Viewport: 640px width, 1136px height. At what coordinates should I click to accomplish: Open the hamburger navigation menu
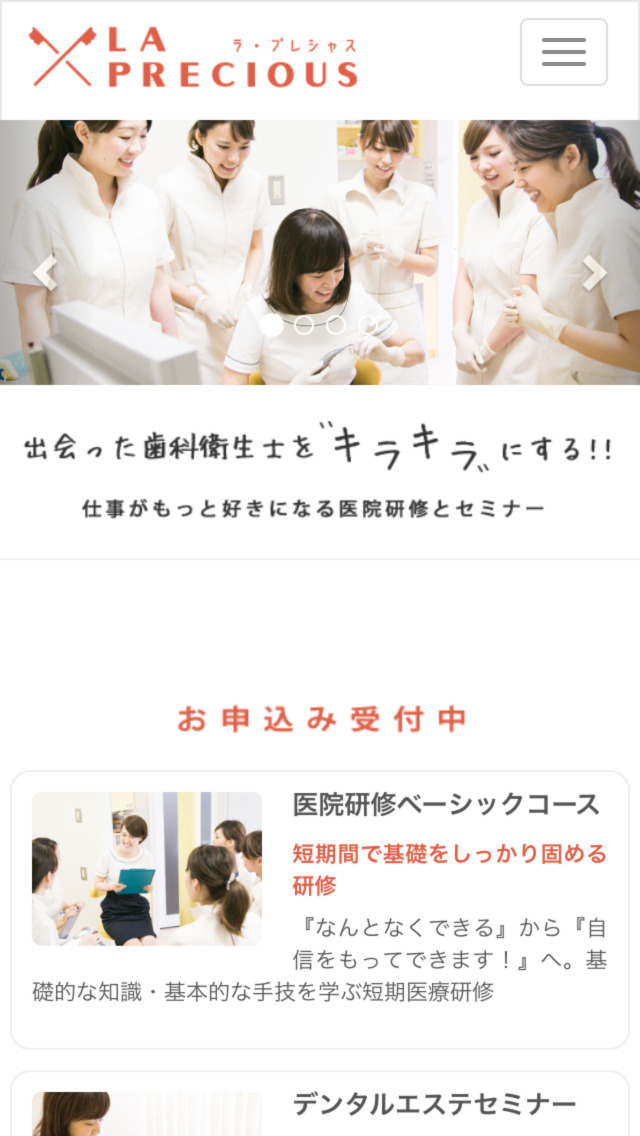point(563,52)
